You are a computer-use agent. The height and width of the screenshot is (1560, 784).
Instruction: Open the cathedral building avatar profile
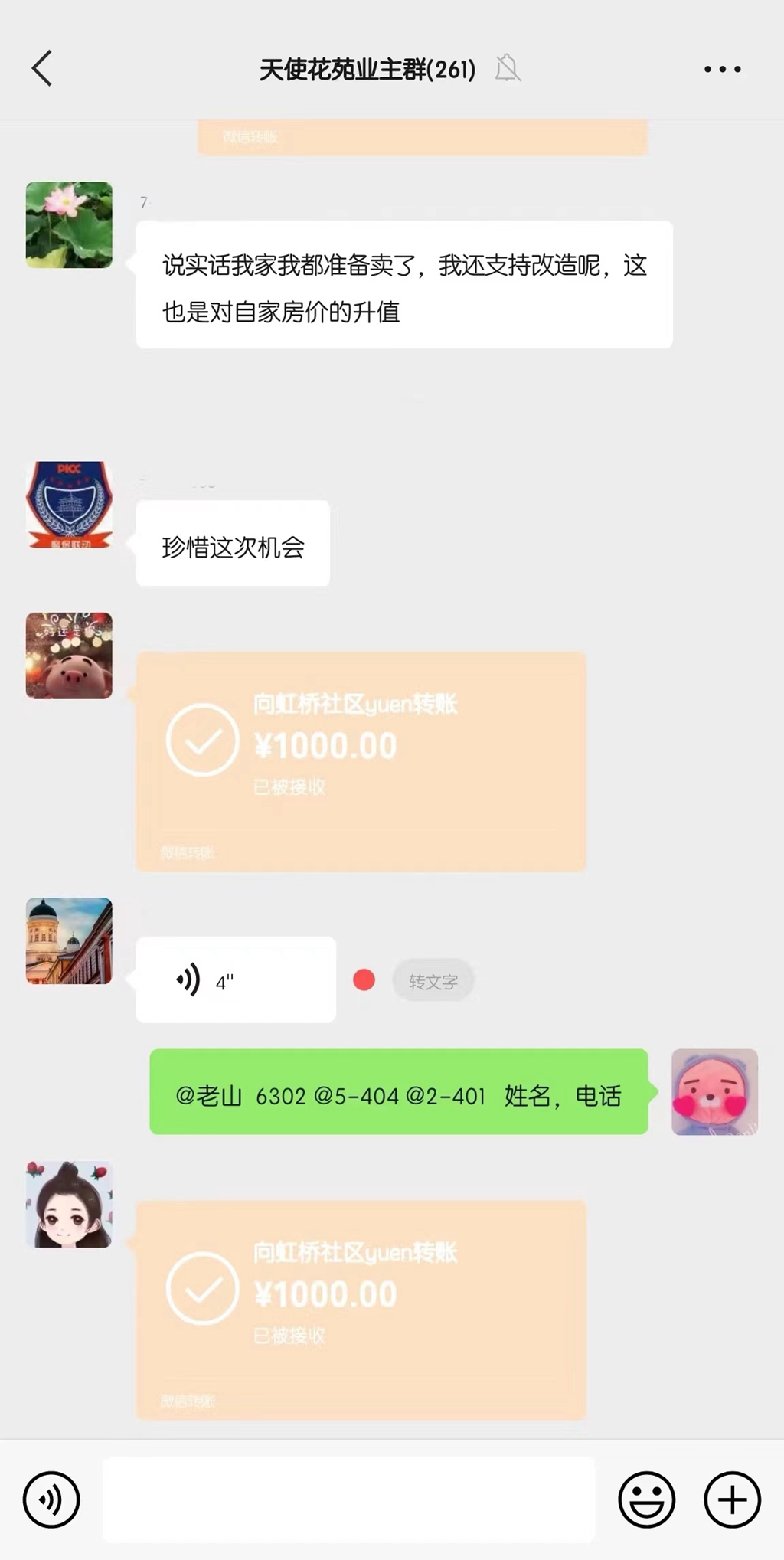tap(69, 940)
